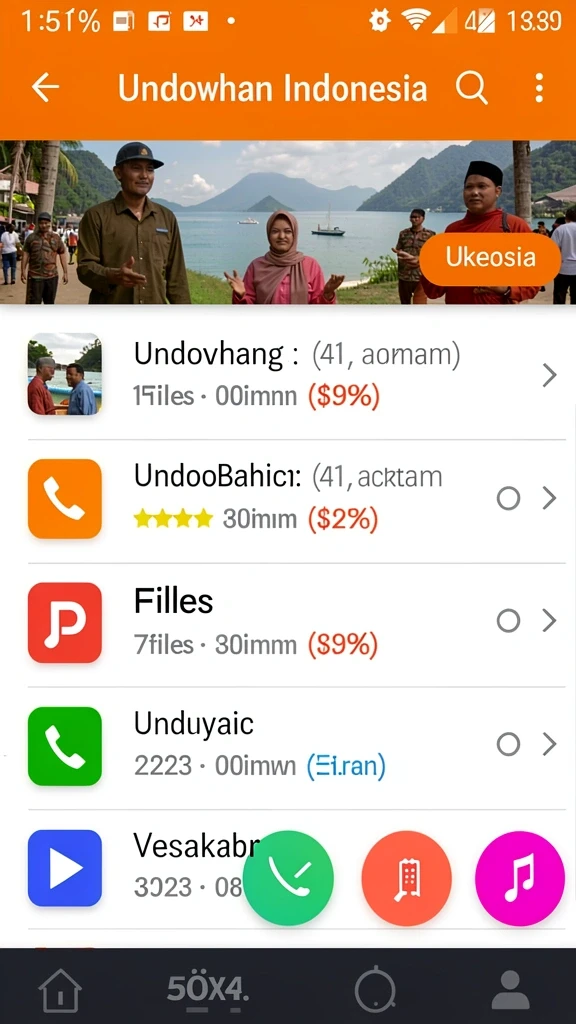Tap the magenta music note floating button

coord(520,878)
